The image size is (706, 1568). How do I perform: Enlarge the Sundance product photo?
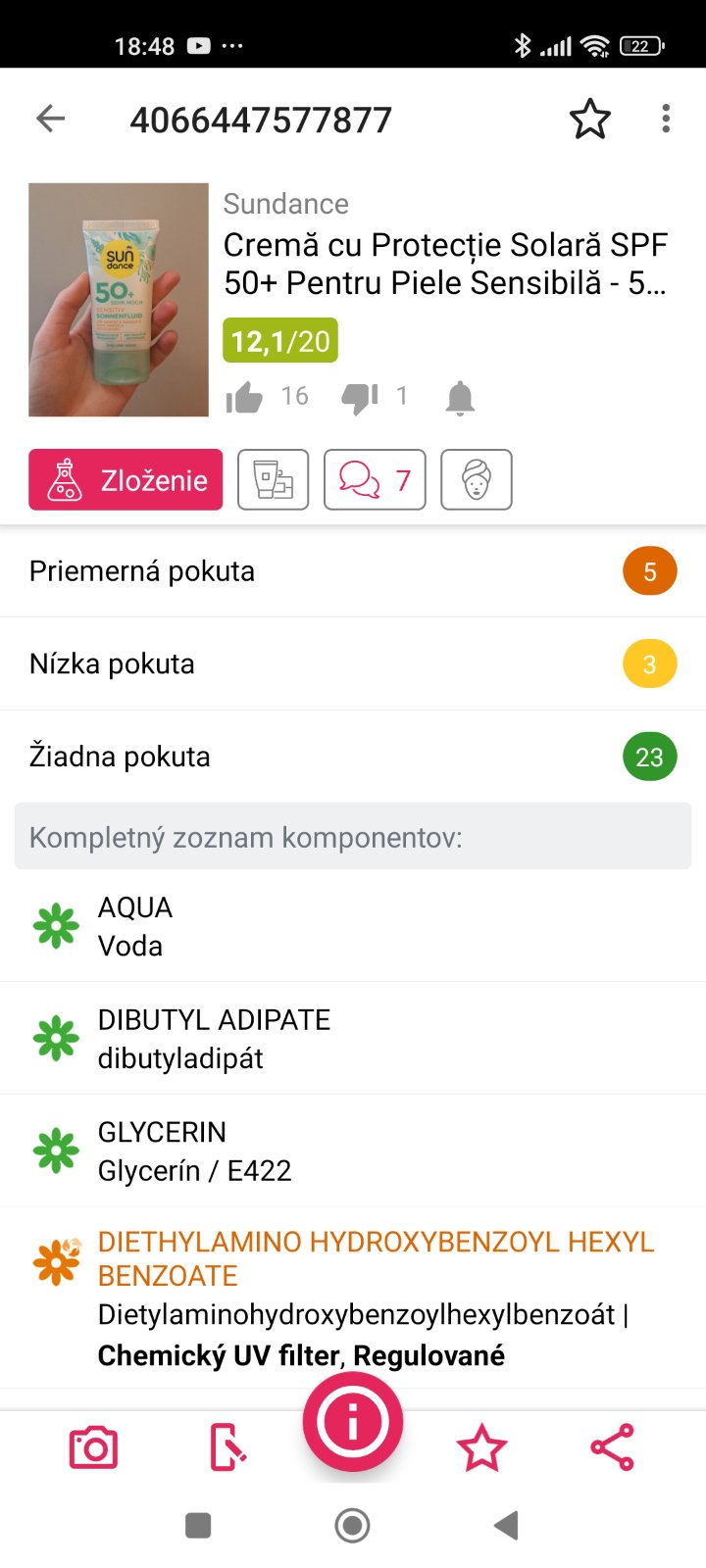(119, 300)
